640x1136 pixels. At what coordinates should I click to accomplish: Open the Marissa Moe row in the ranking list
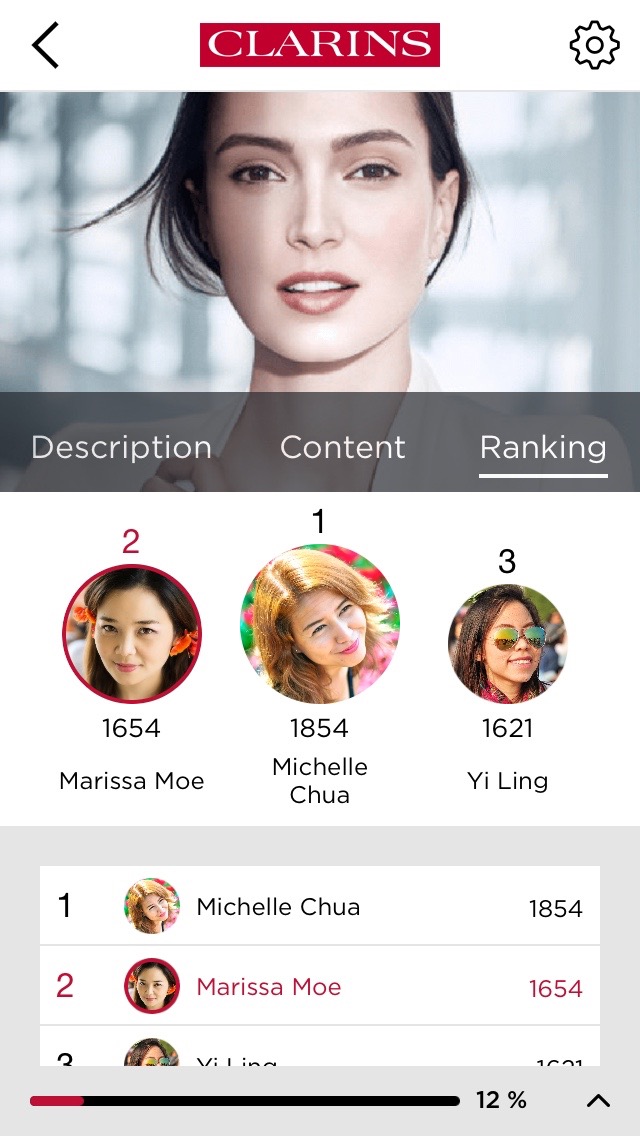pos(320,987)
